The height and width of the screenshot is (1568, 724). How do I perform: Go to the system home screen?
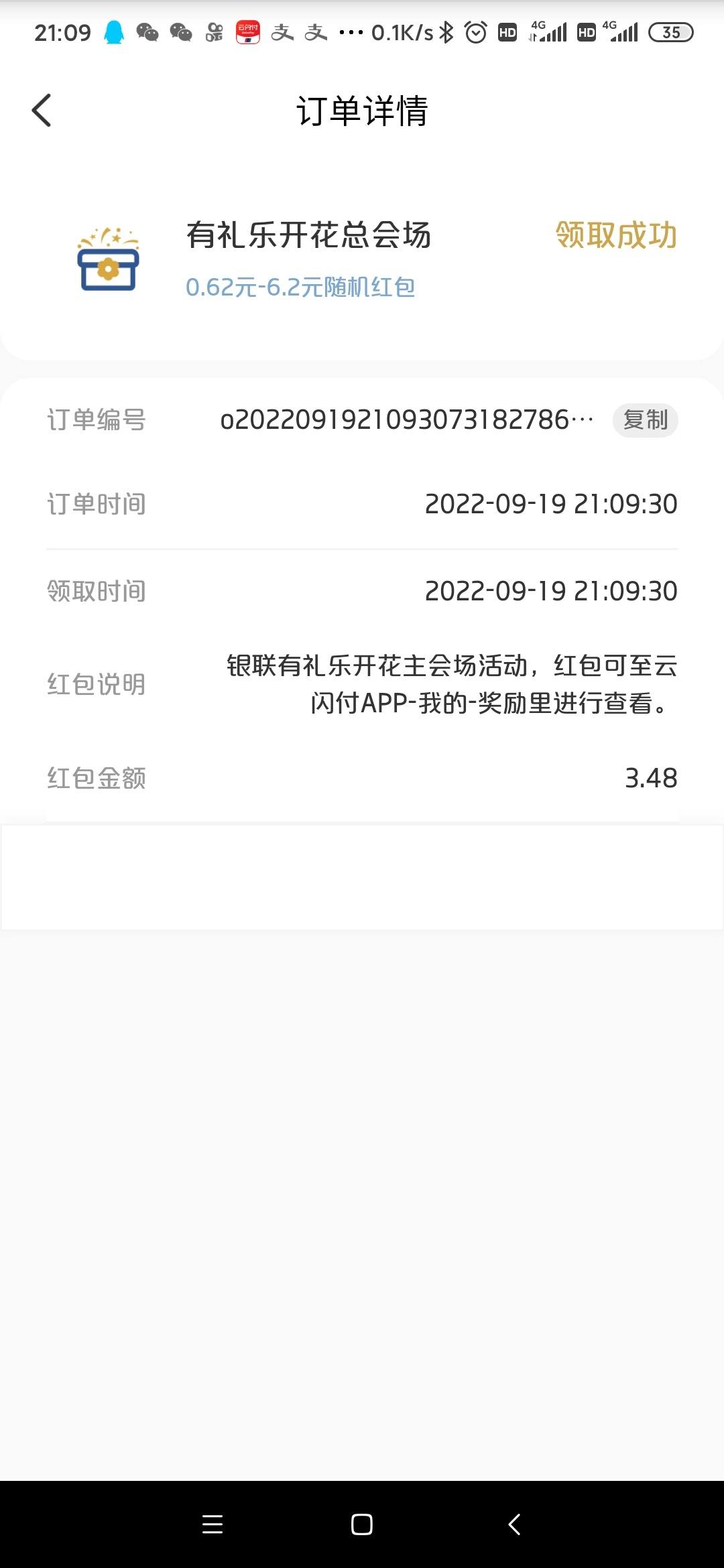pyautogui.click(x=362, y=1524)
